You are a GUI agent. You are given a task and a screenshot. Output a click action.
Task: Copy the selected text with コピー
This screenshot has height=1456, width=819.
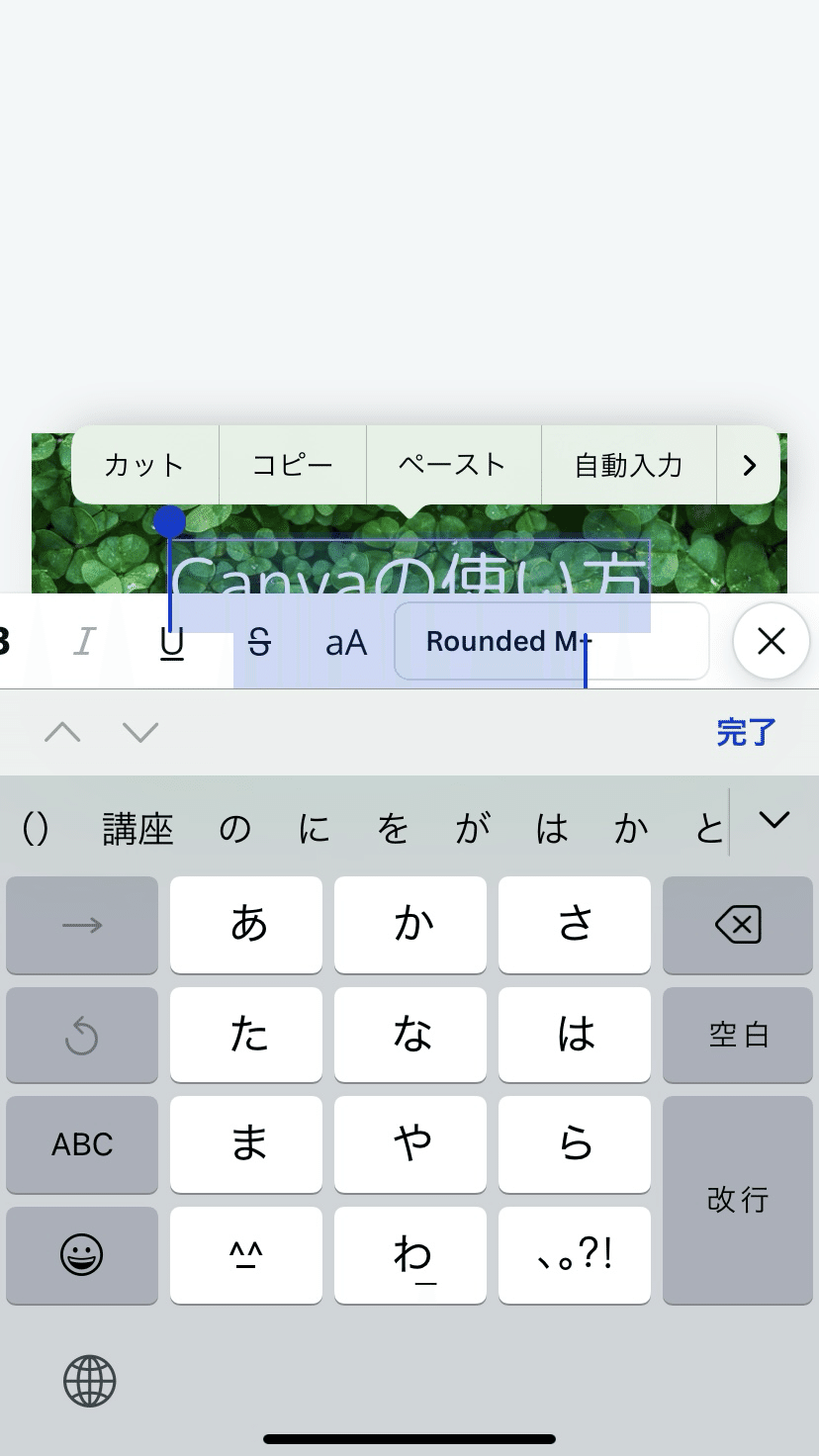click(293, 465)
